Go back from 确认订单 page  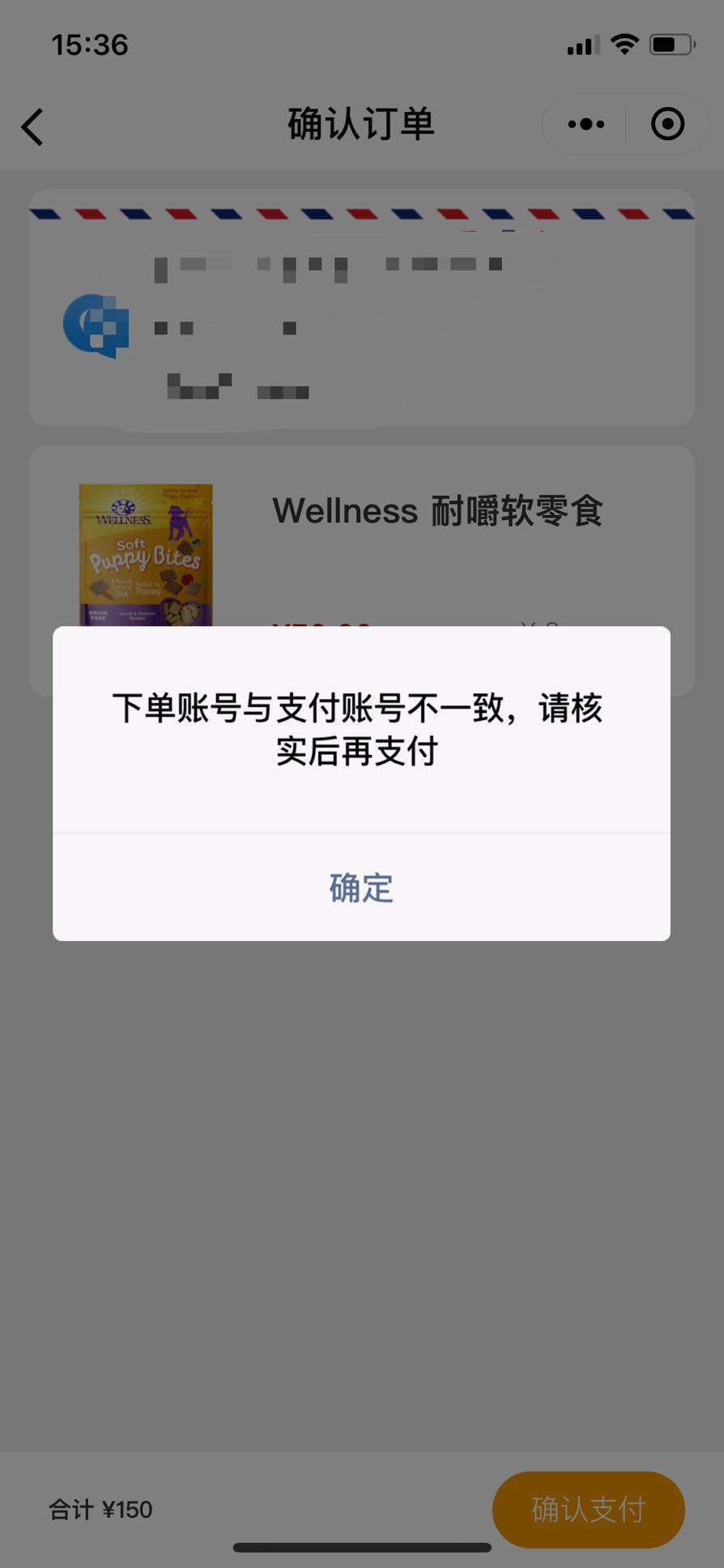pyautogui.click(x=32, y=127)
